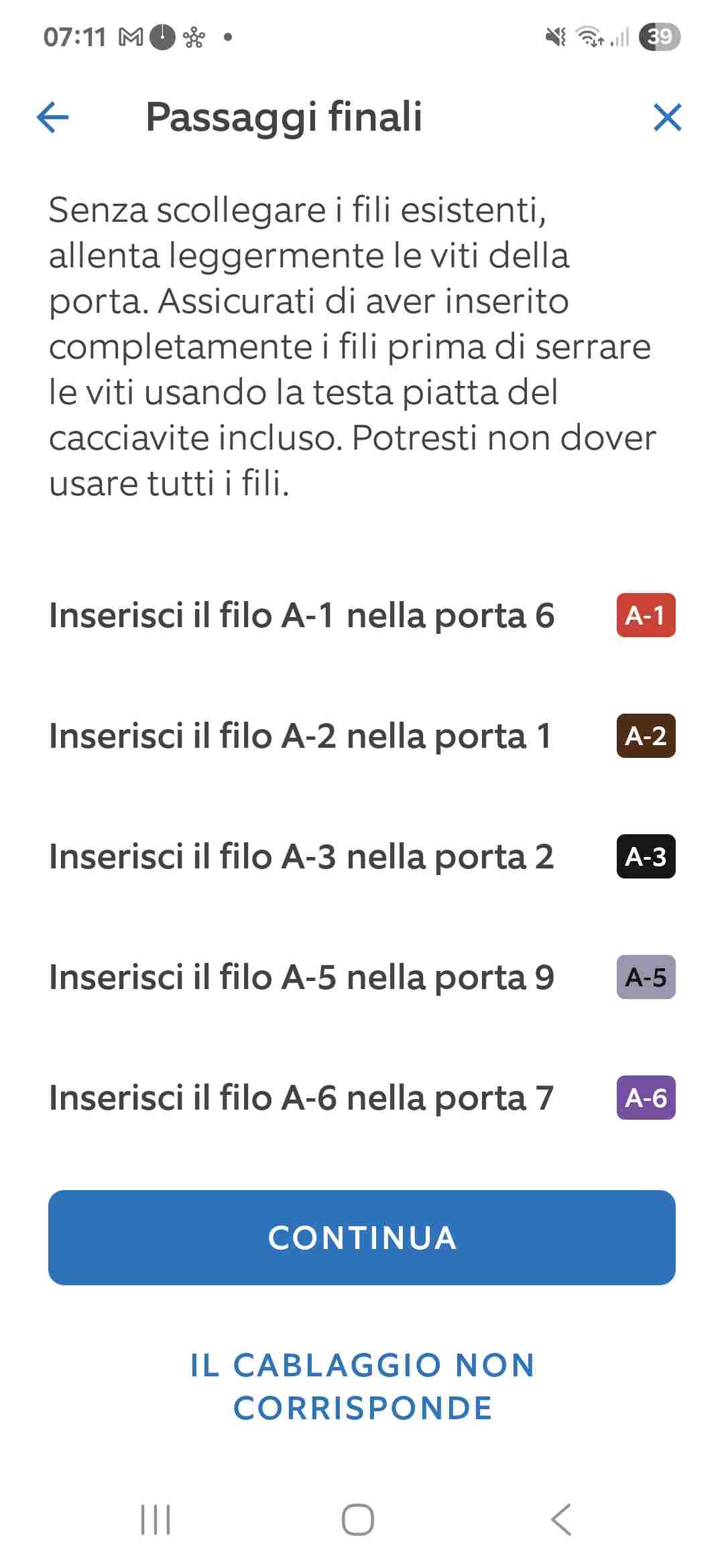Open recent apps from the navigation bar

(x=156, y=1519)
